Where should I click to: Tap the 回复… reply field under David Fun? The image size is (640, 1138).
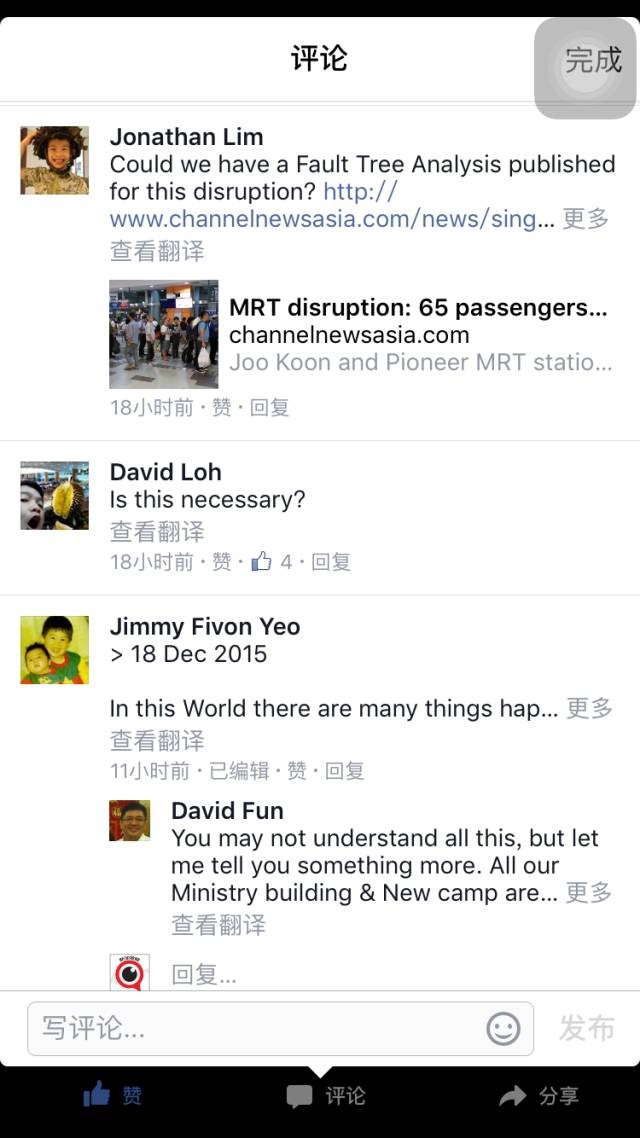[204, 975]
